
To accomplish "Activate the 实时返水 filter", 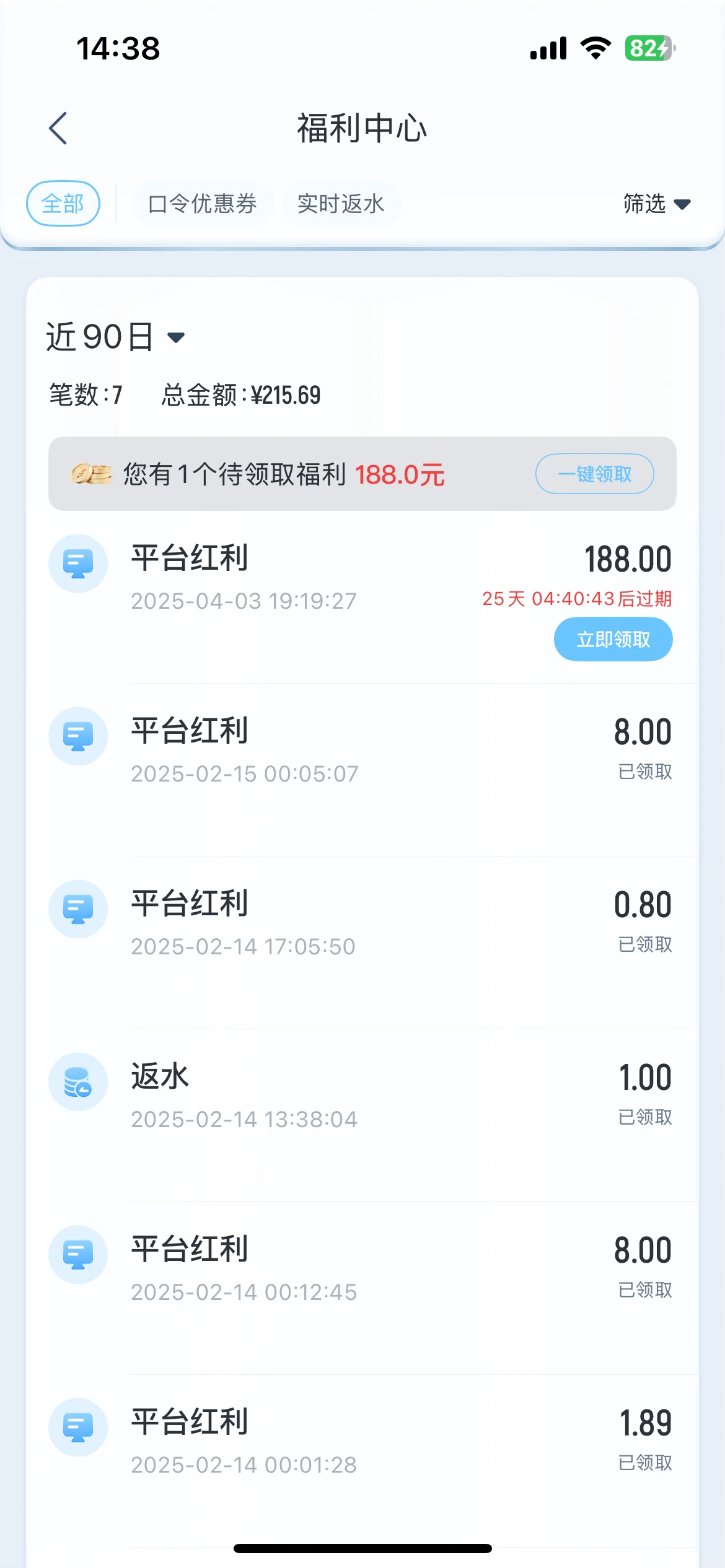I will click(x=341, y=203).
